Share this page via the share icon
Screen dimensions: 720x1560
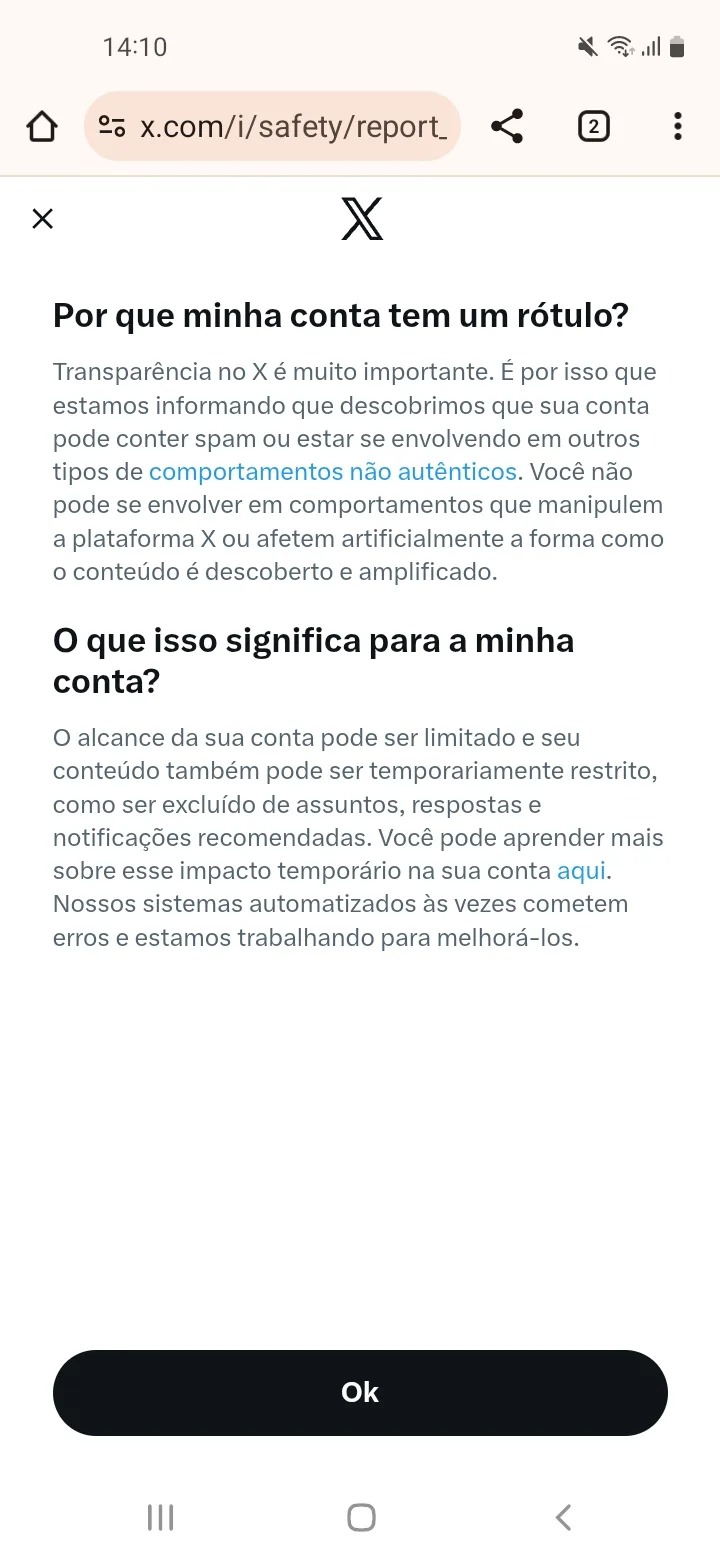(508, 127)
